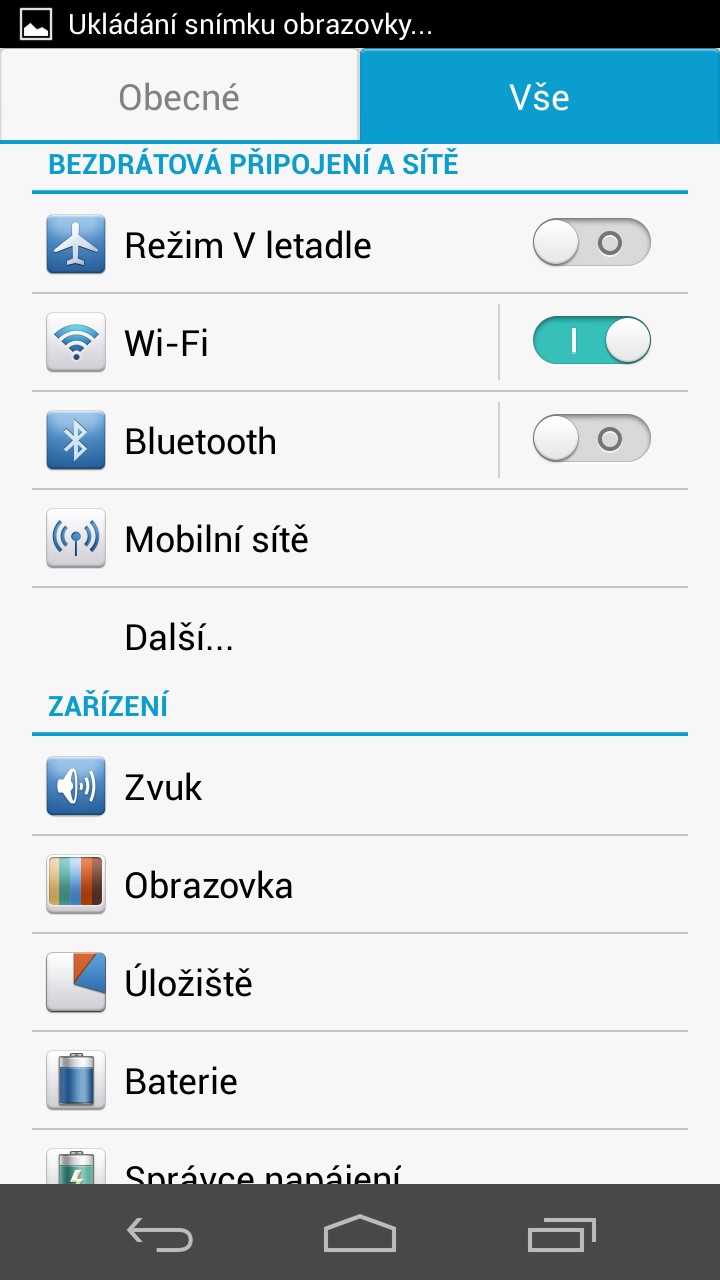Open Baterie settings

(x=360, y=1081)
